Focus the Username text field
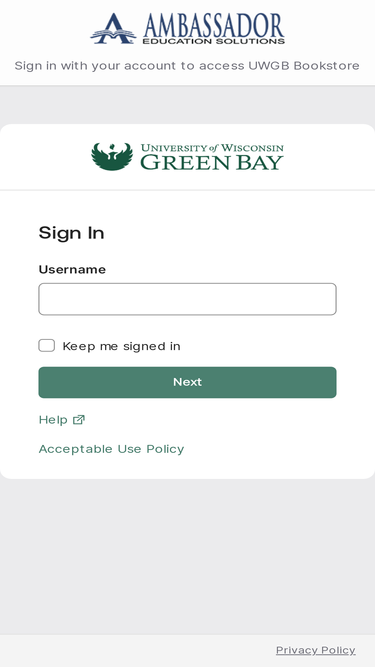Screen dimensions: 375x667 188,299
